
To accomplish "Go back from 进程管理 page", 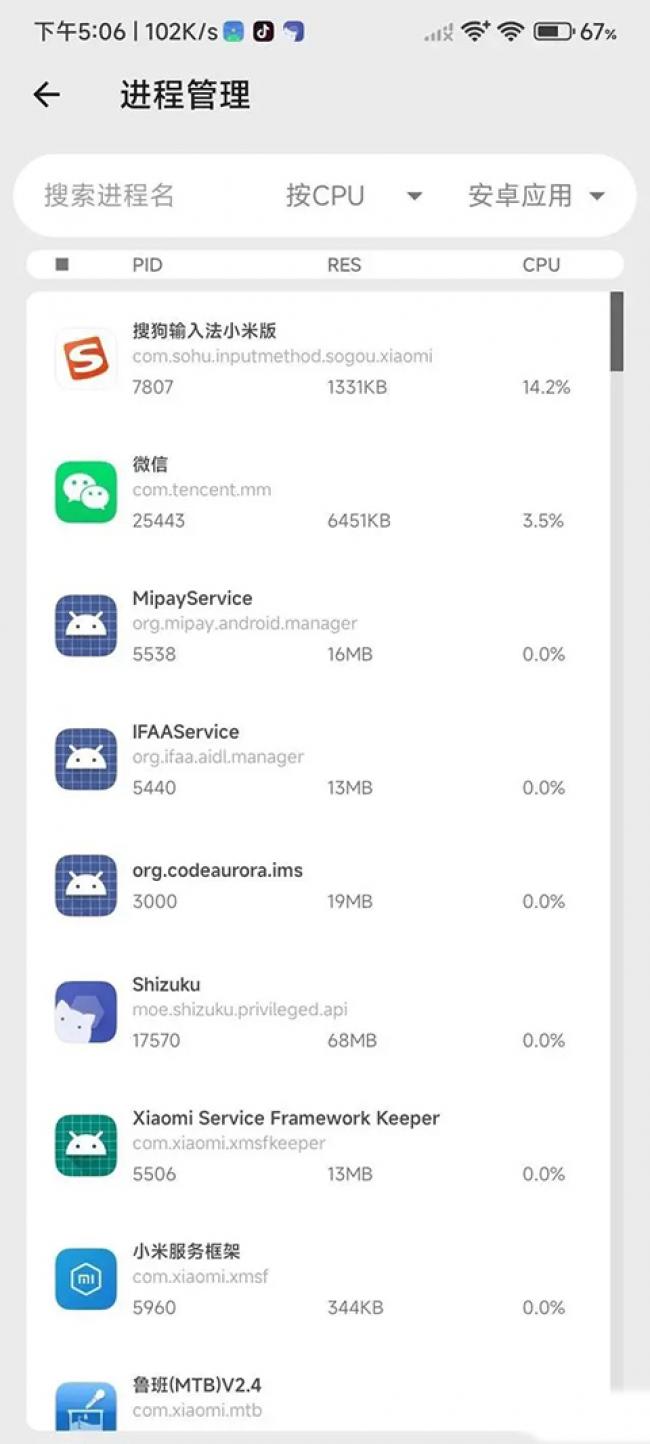I will (46, 95).
